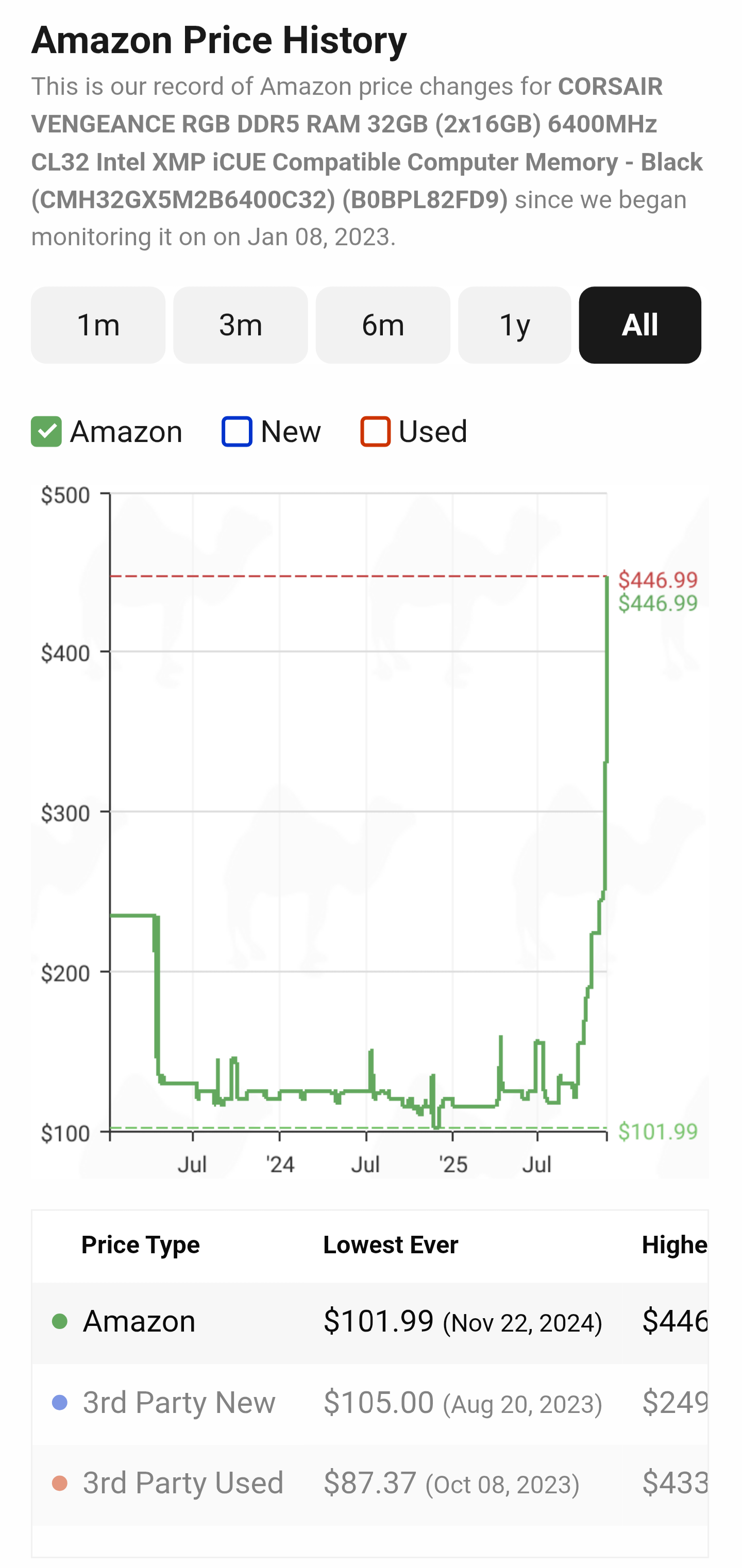
Task: Select the 1m time range
Action: 98,325
